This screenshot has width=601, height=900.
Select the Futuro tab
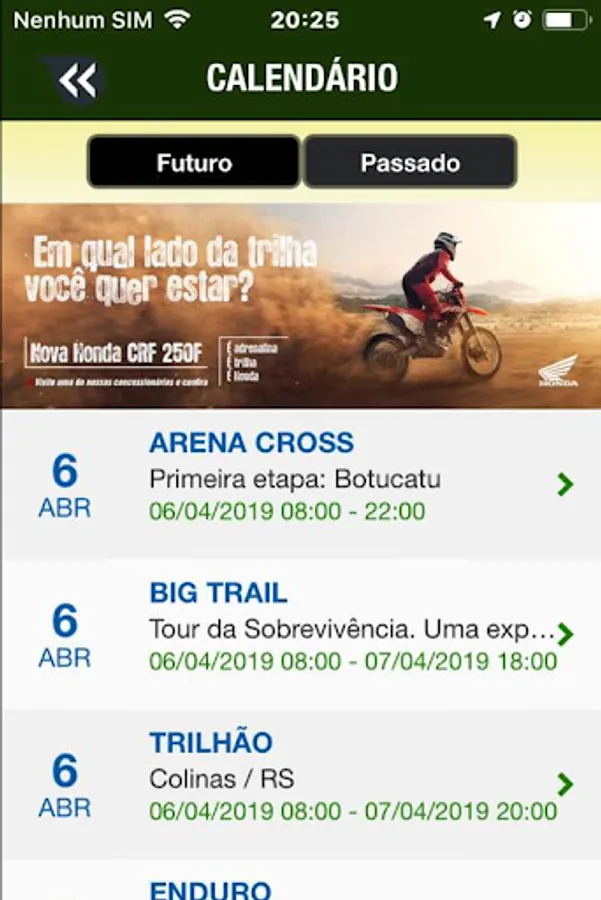(194, 163)
